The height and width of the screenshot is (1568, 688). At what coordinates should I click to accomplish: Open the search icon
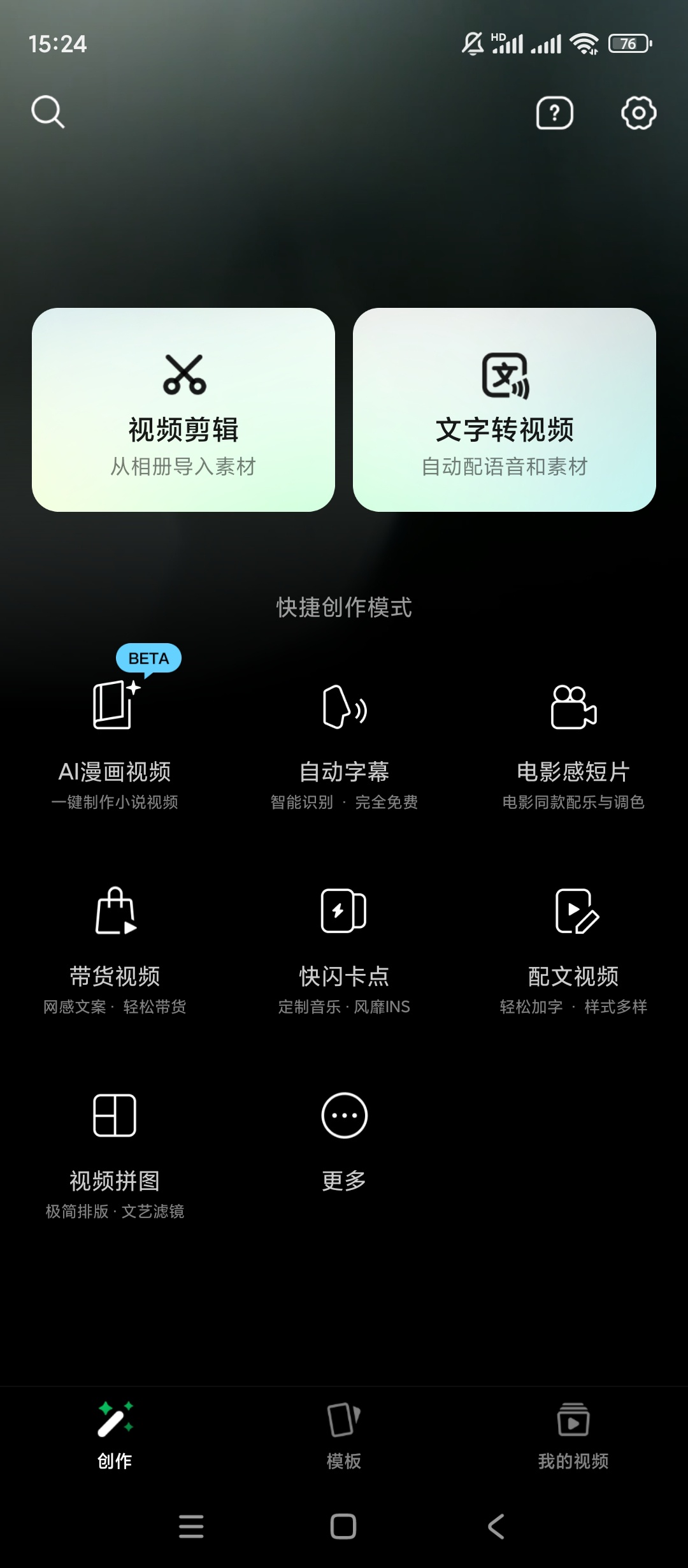pyautogui.click(x=48, y=112)
